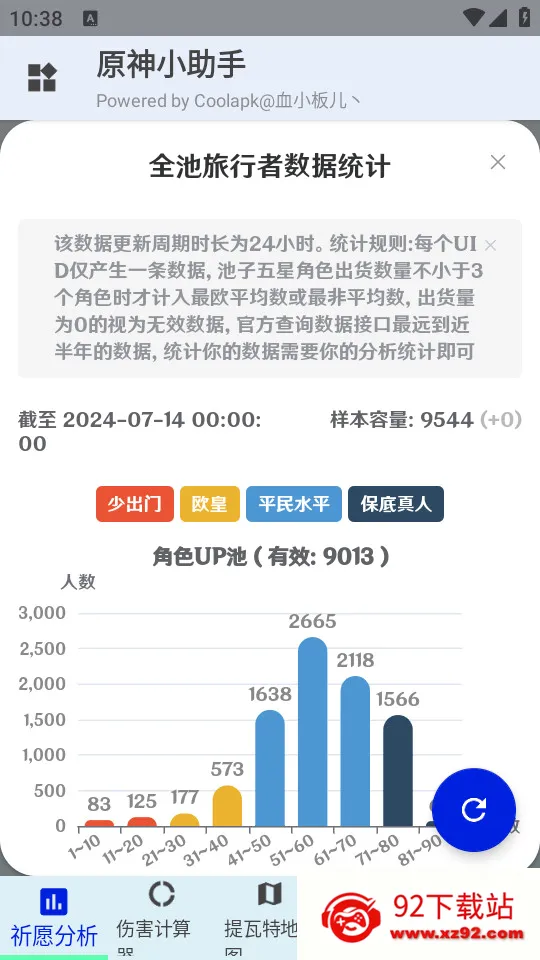Tap the 51~60 bar showing 2665
The width and height of the screenshot is (540, 960).
(312, 732)
